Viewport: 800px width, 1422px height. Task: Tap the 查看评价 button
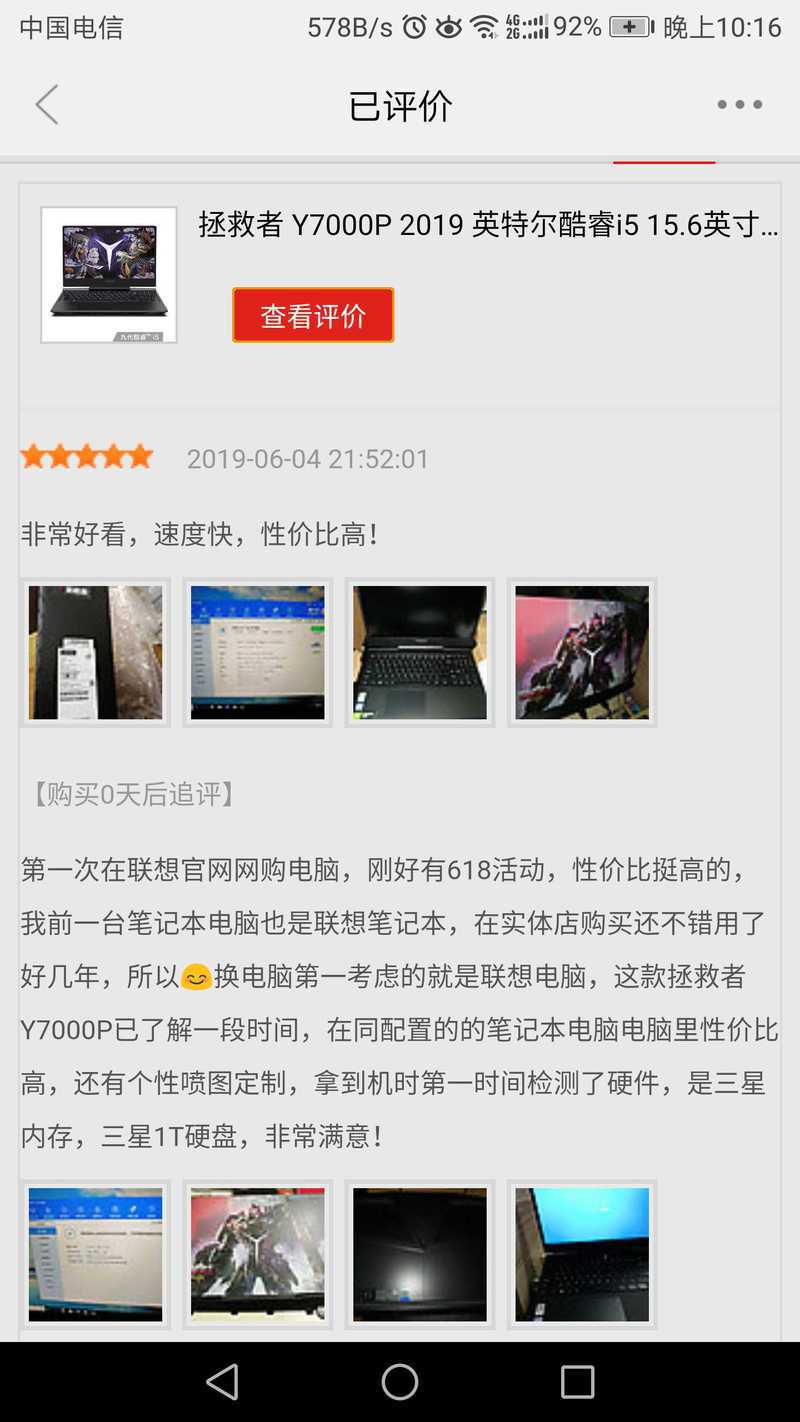313,316
